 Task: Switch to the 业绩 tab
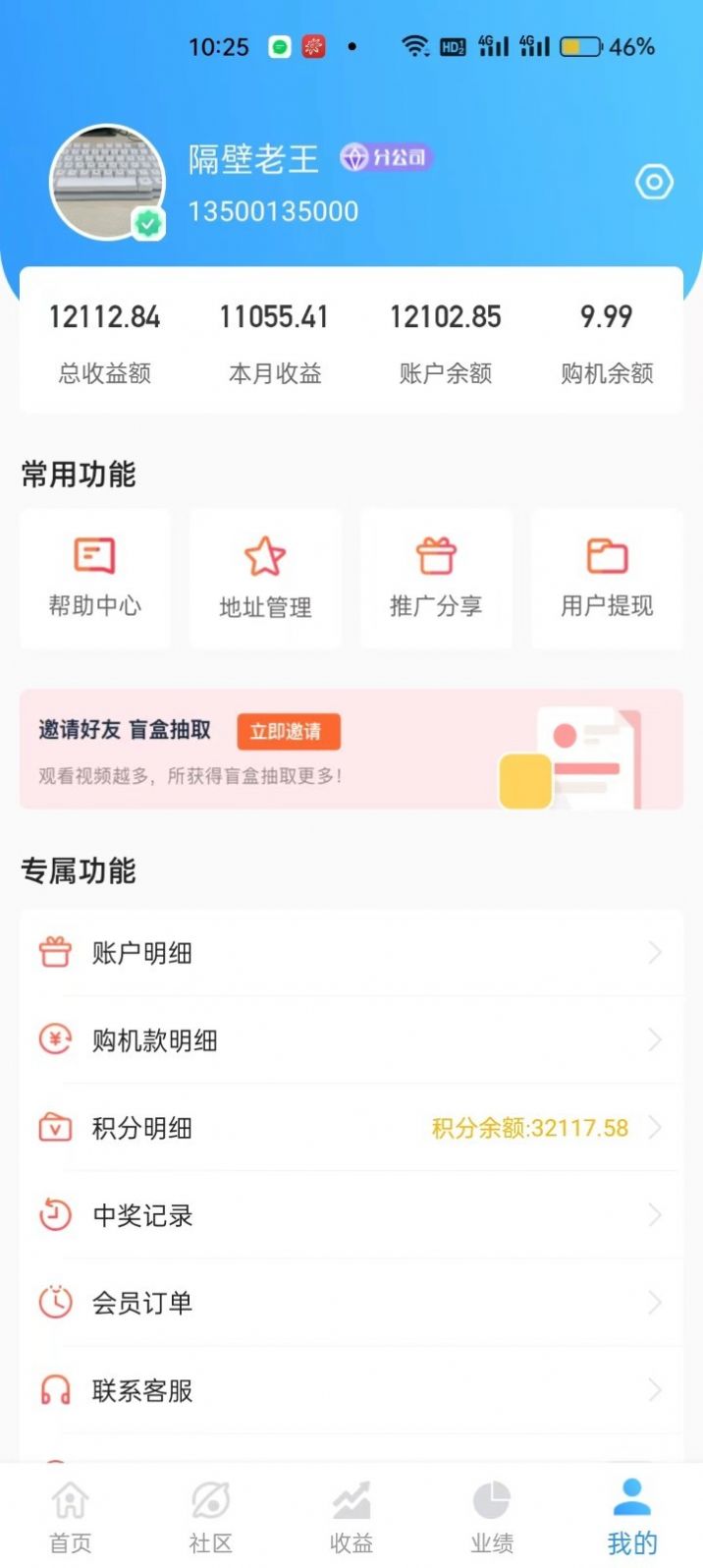point(491,1516)
